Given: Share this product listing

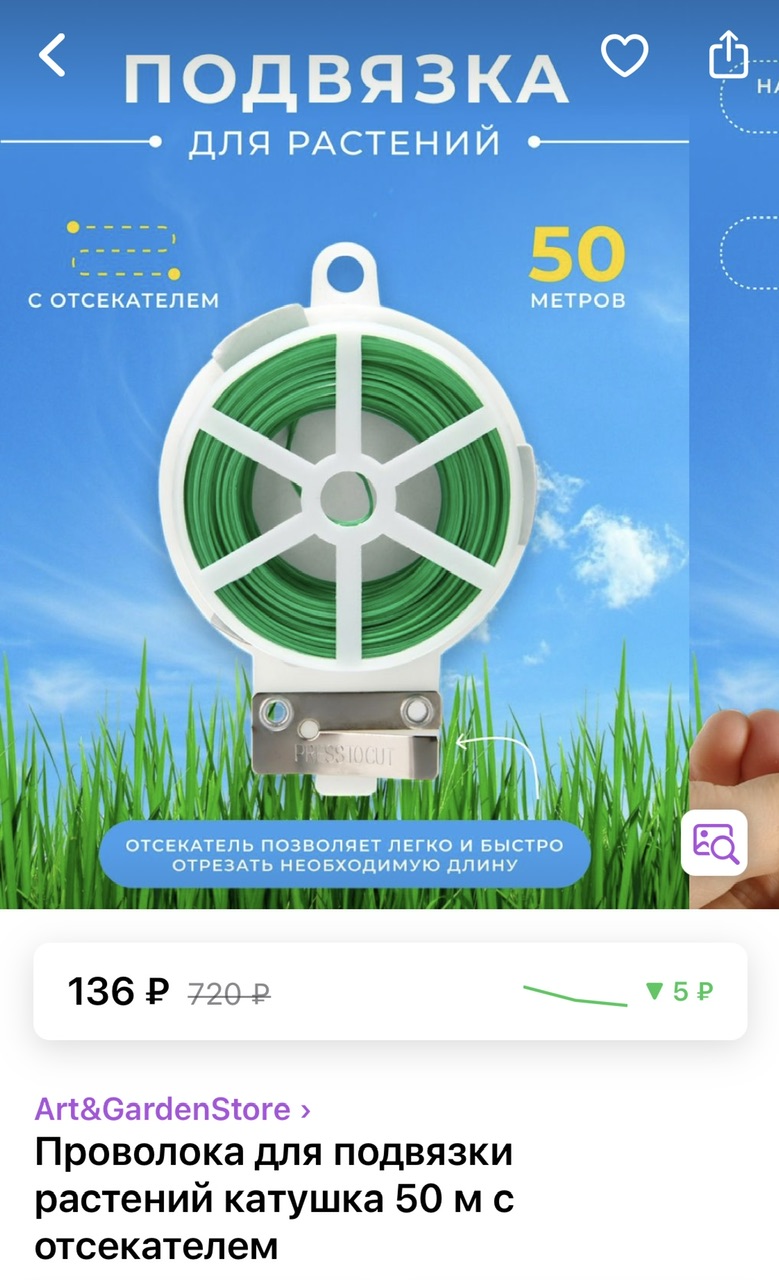Looking at the screenshot, I should 728,54.
